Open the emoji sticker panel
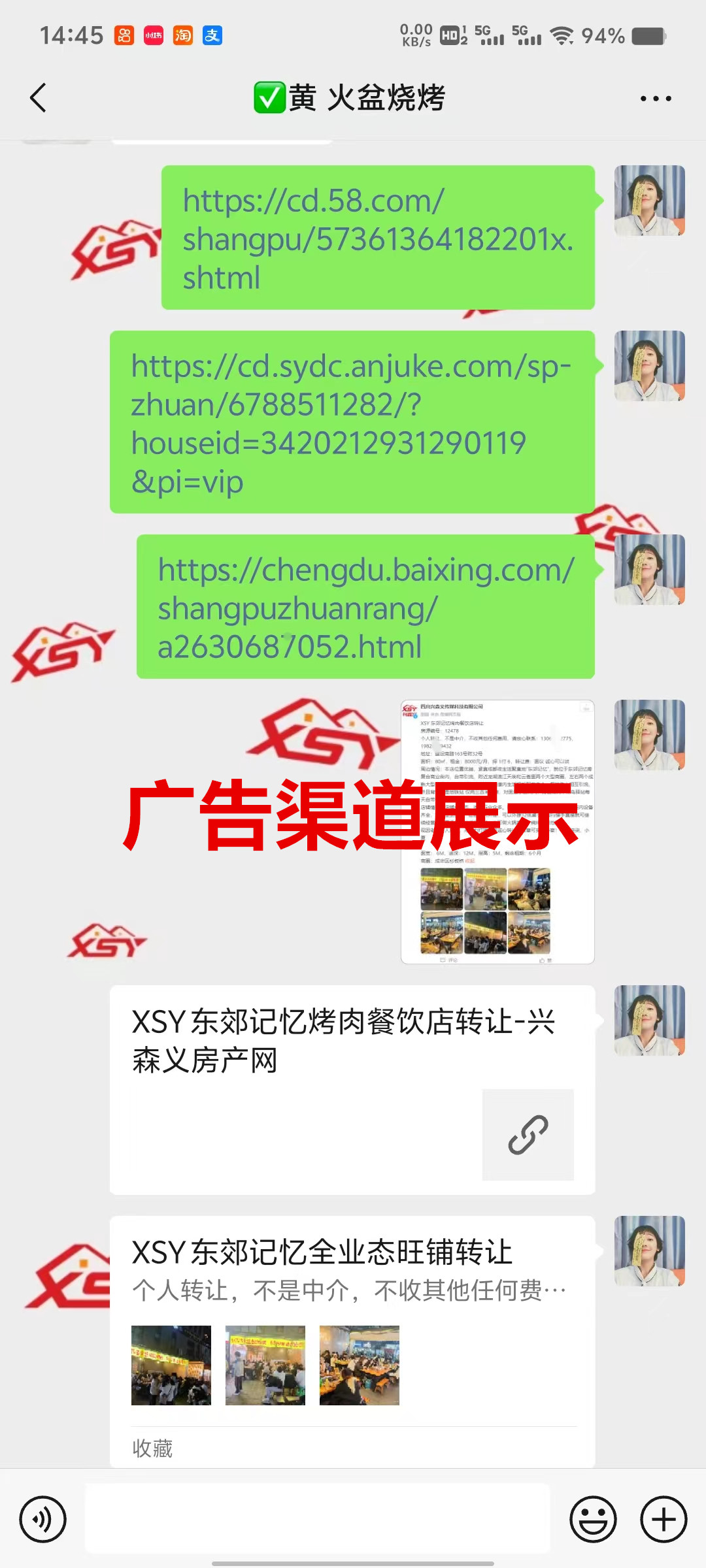 (593, 1520)
